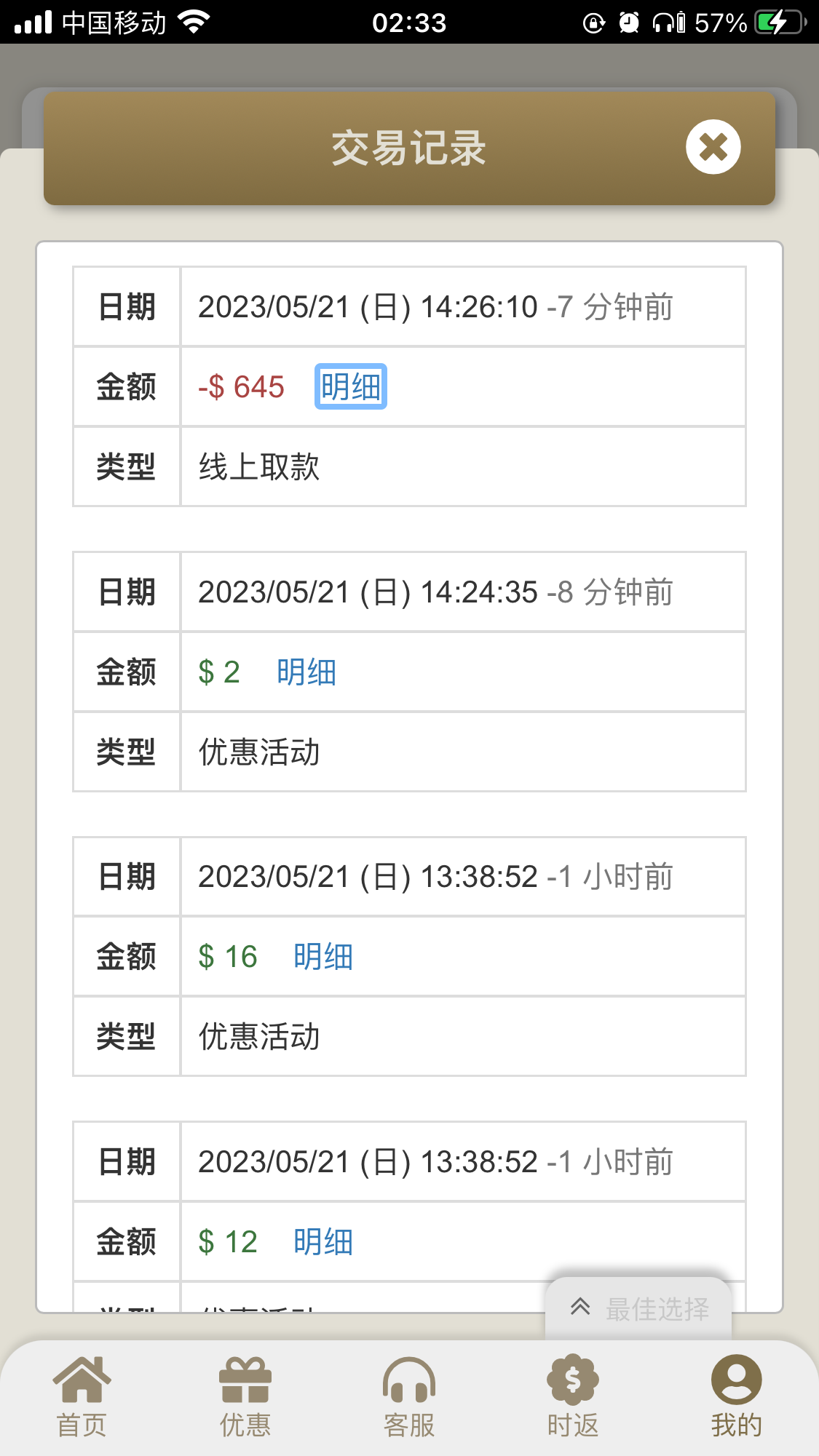This screenshot has width=819, height=1456.
Task: Select the 时返 tab
Action: pos(573,1397)
